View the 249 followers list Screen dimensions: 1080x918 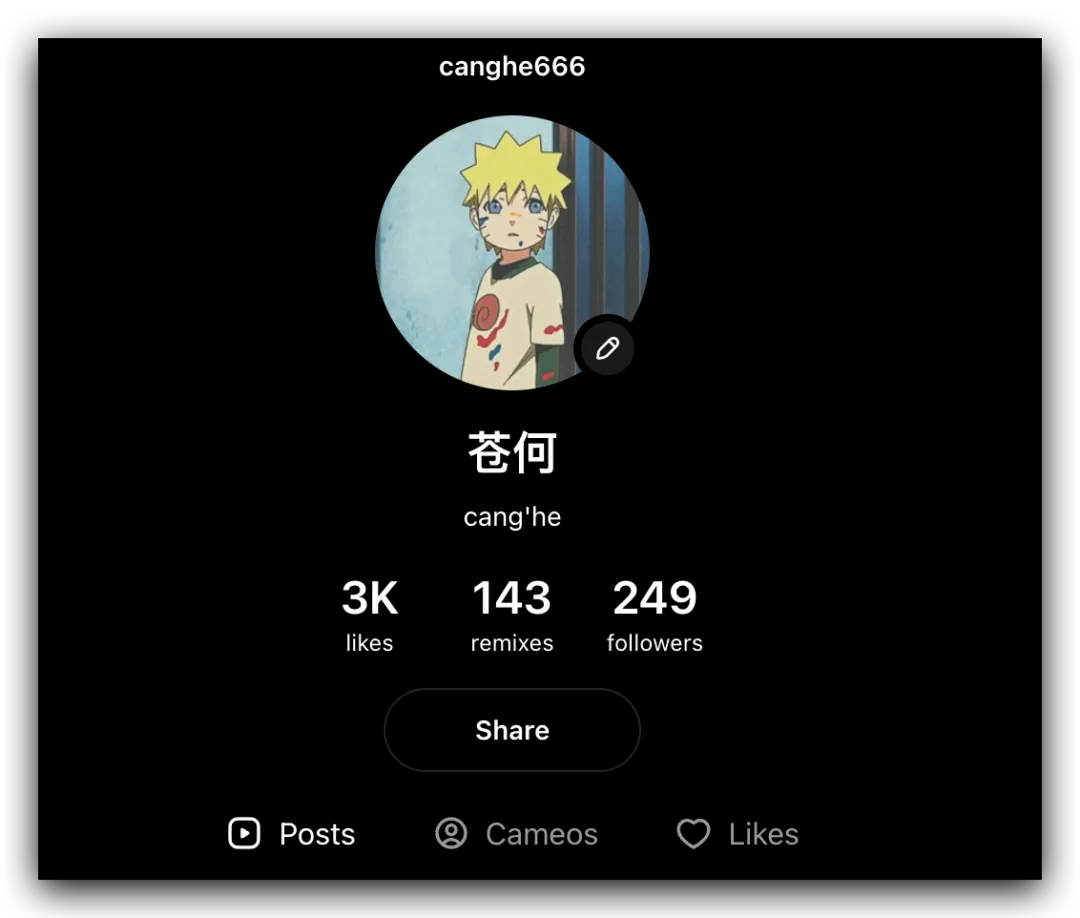(x=654, y=615)
